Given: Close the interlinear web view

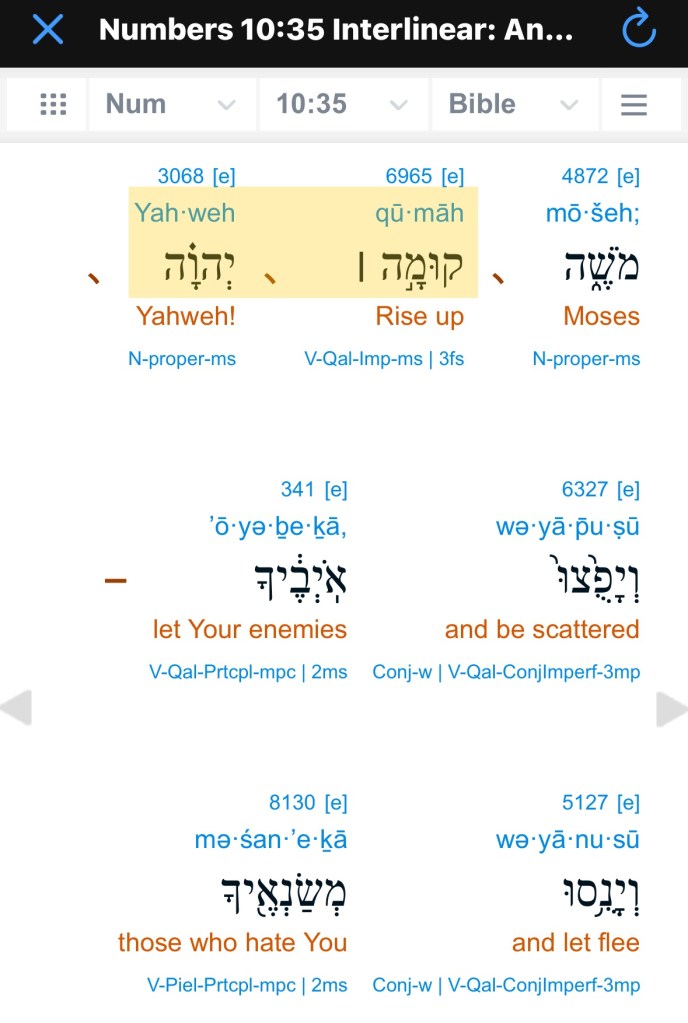Looking at the screenshot, I should 47,30.
